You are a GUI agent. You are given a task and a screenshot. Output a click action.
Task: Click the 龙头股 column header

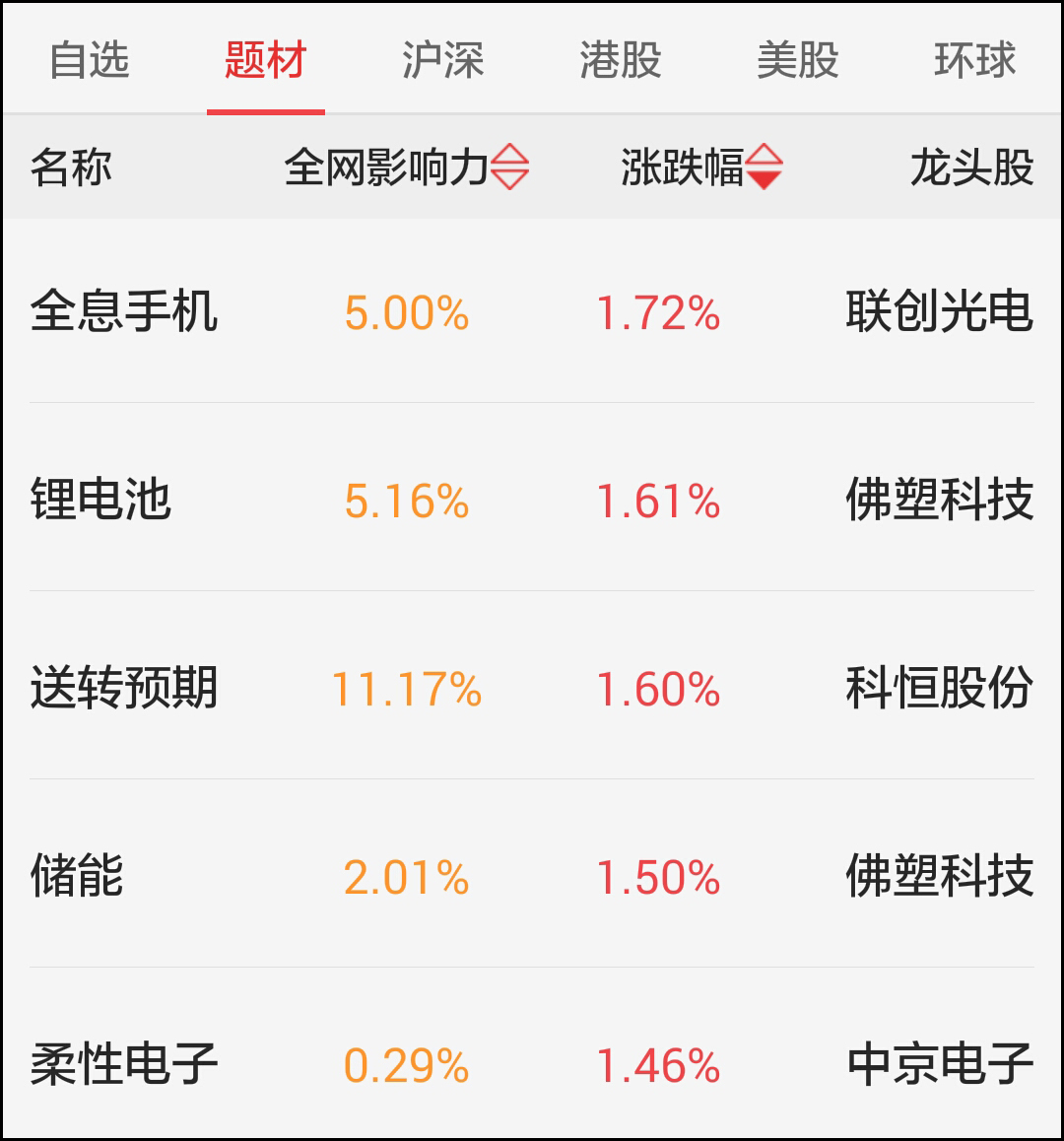click(x=970, y=168)
